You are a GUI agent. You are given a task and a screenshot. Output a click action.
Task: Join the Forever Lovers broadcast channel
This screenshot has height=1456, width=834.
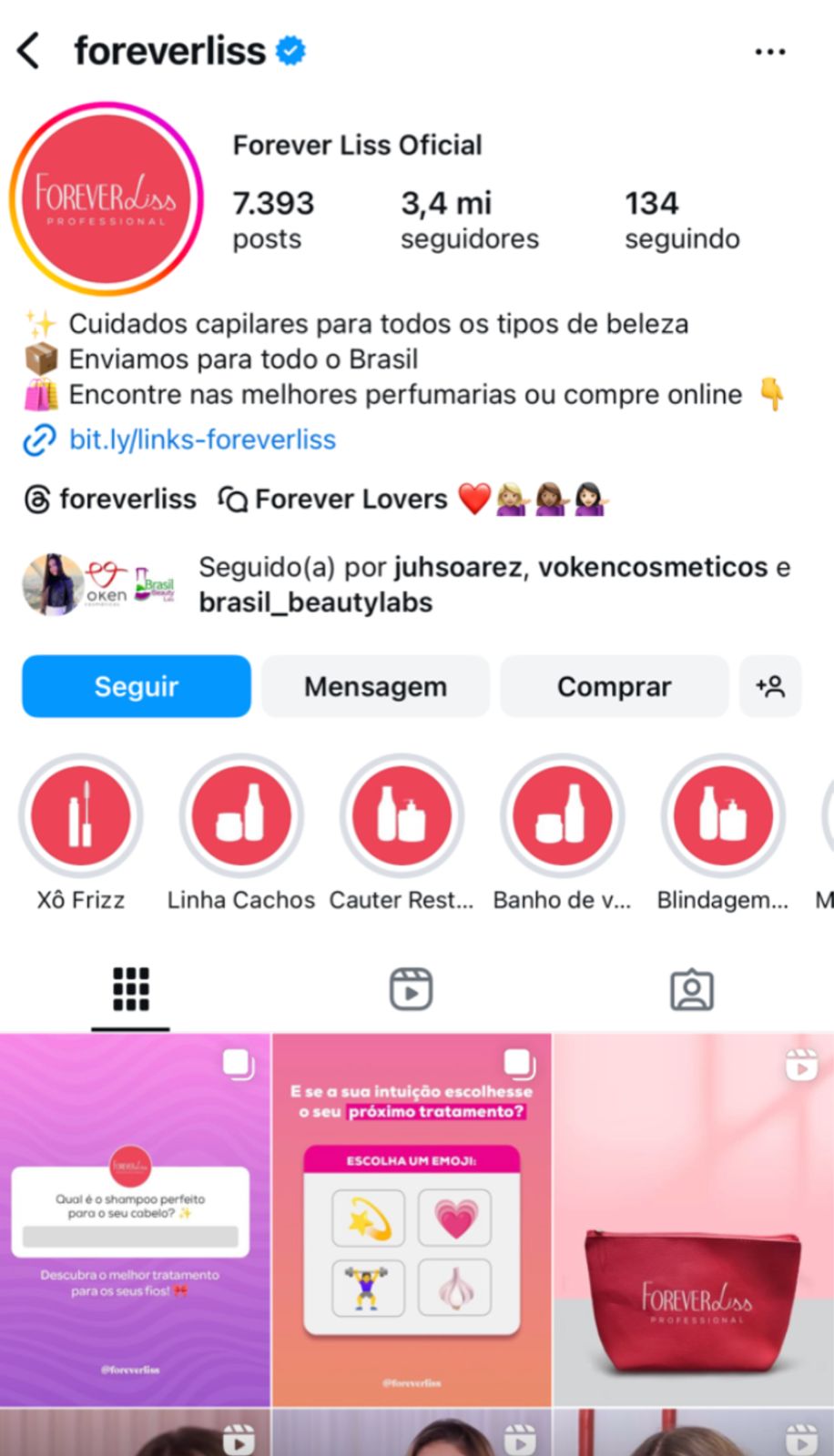click(351, 500)
